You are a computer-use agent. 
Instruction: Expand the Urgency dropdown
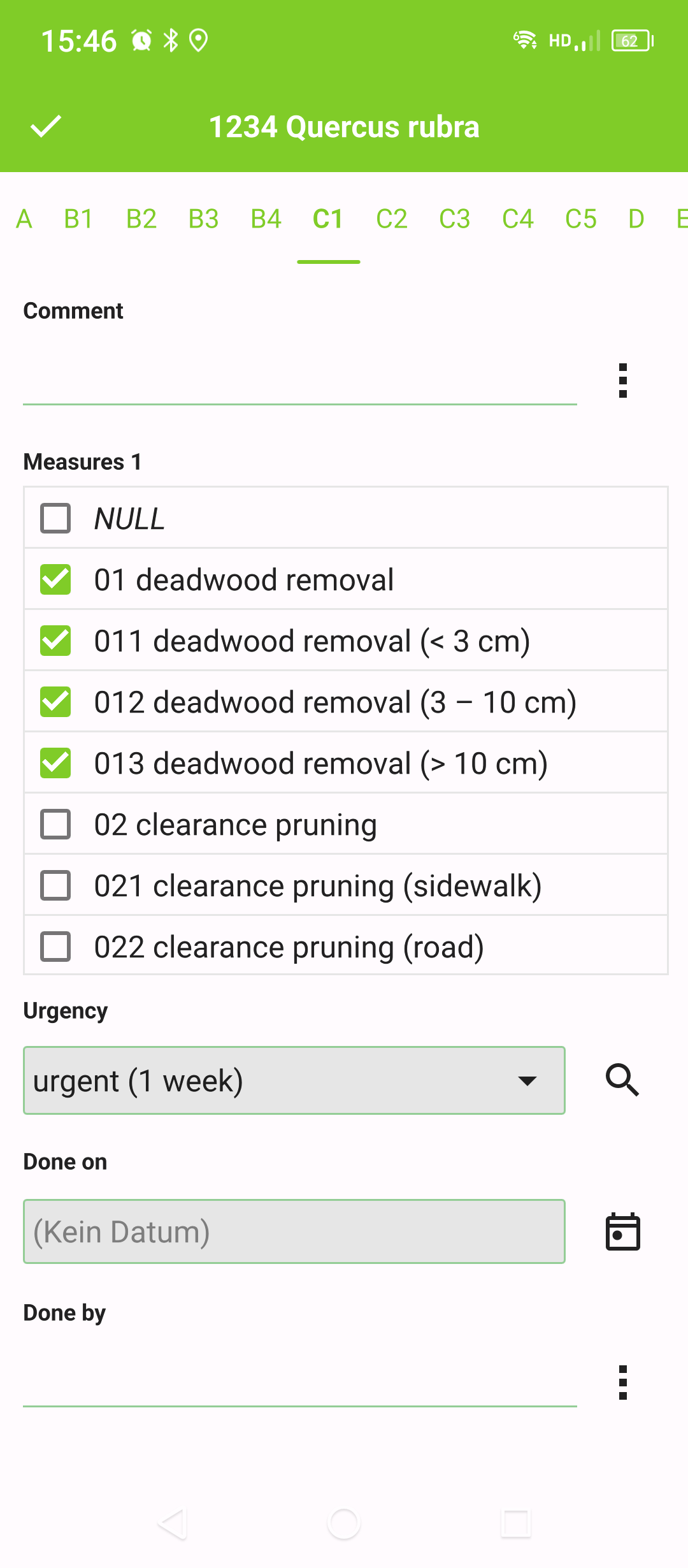coord(294,1080)
